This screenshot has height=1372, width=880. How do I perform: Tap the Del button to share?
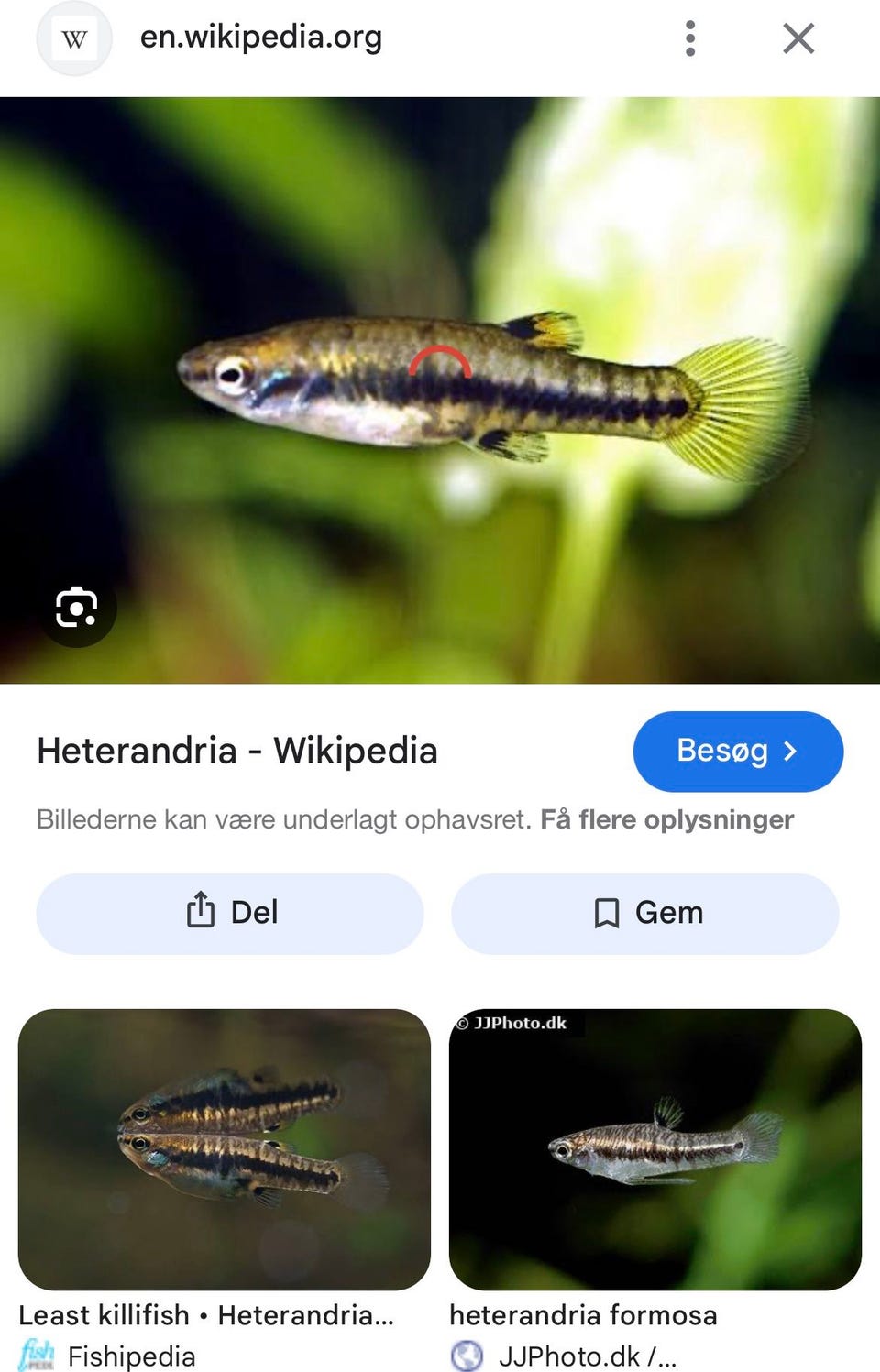[x=229, y=912]
